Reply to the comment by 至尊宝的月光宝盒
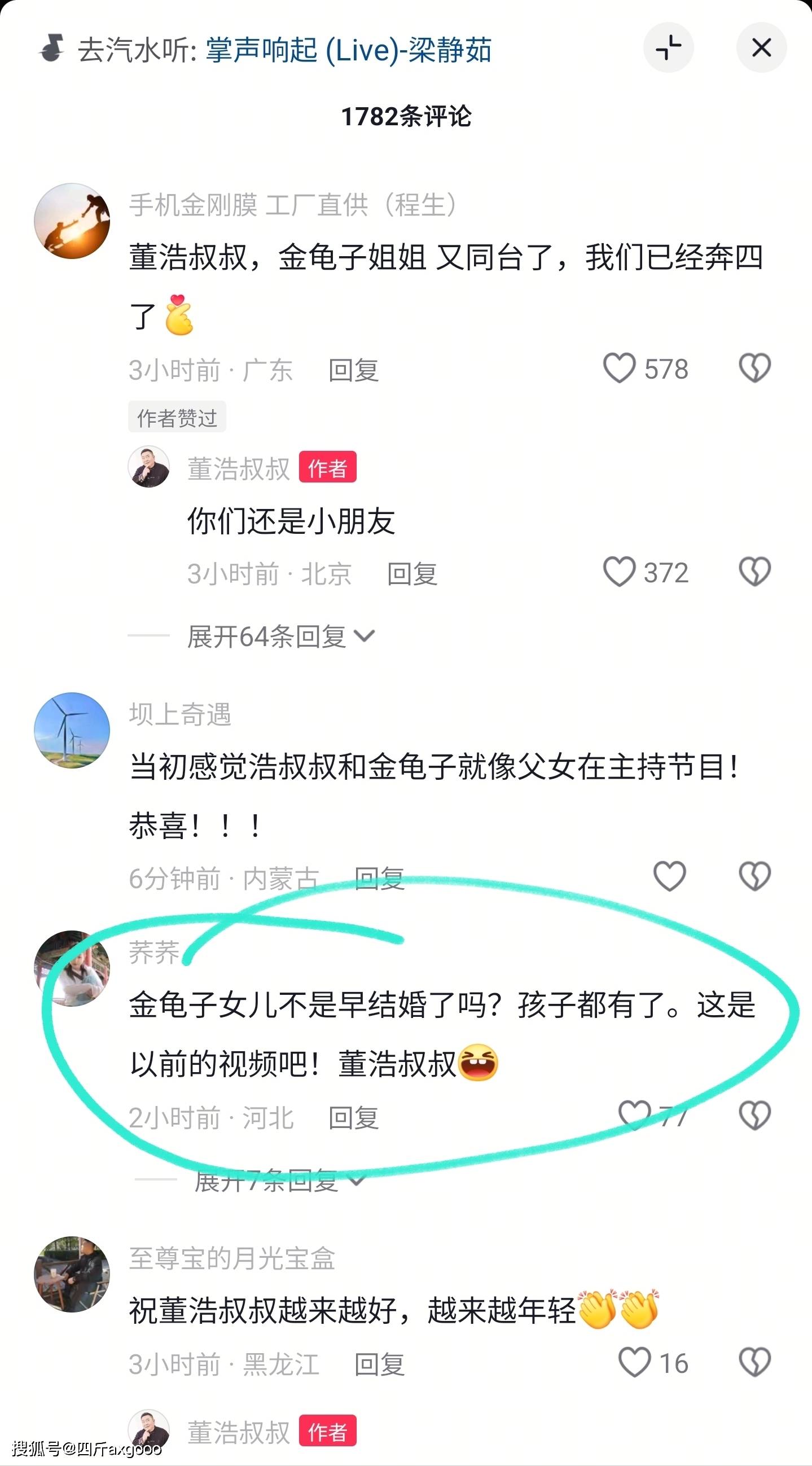 379,1364
